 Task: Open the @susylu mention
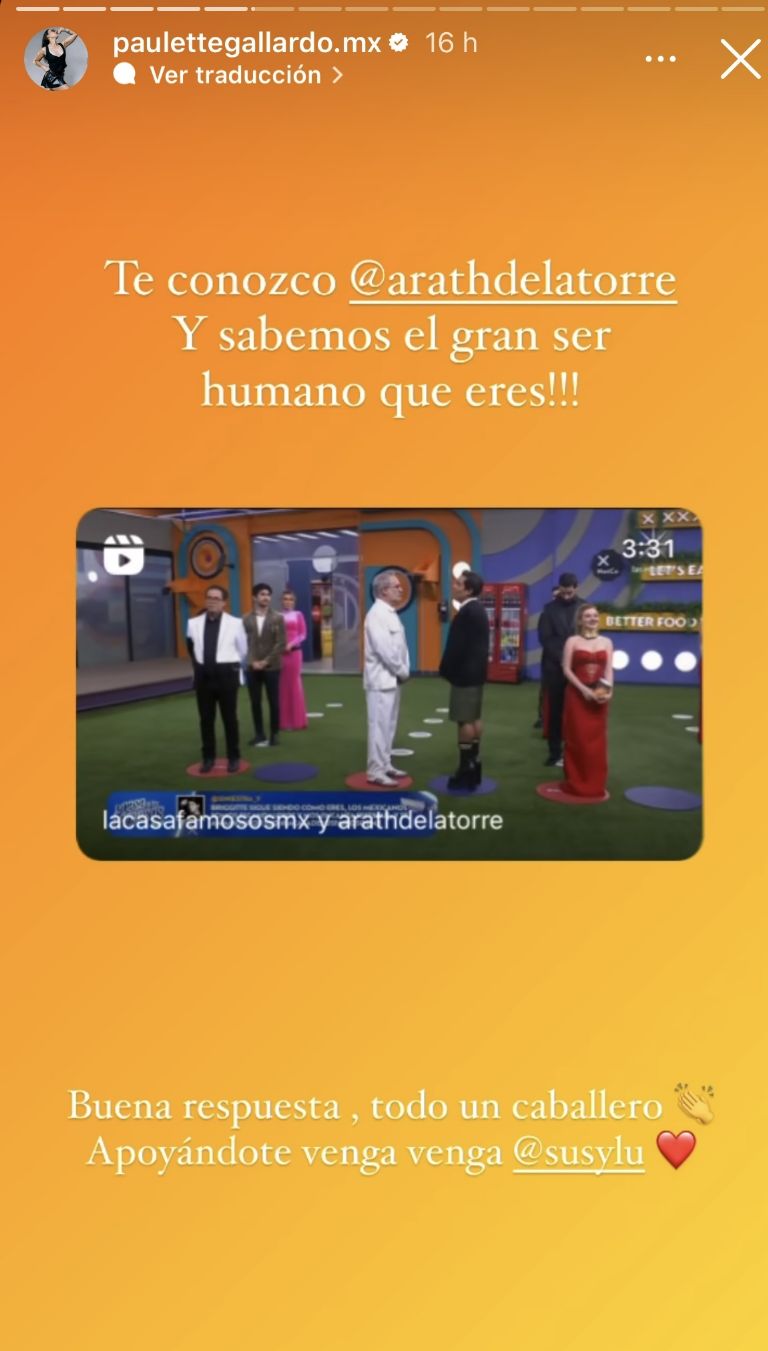pos(578,1152)
